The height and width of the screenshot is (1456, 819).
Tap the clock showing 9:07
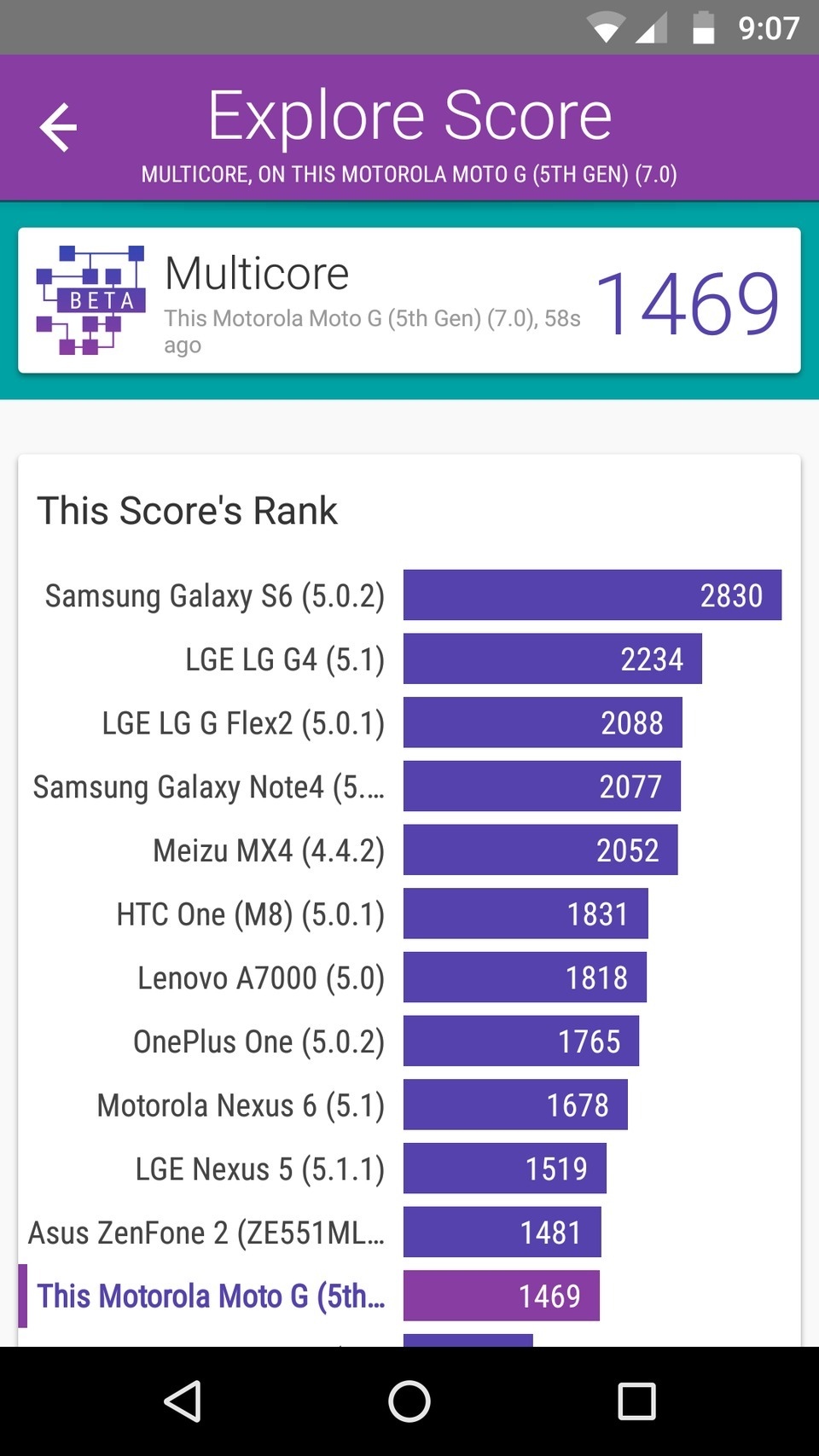[x=767, y=26]
